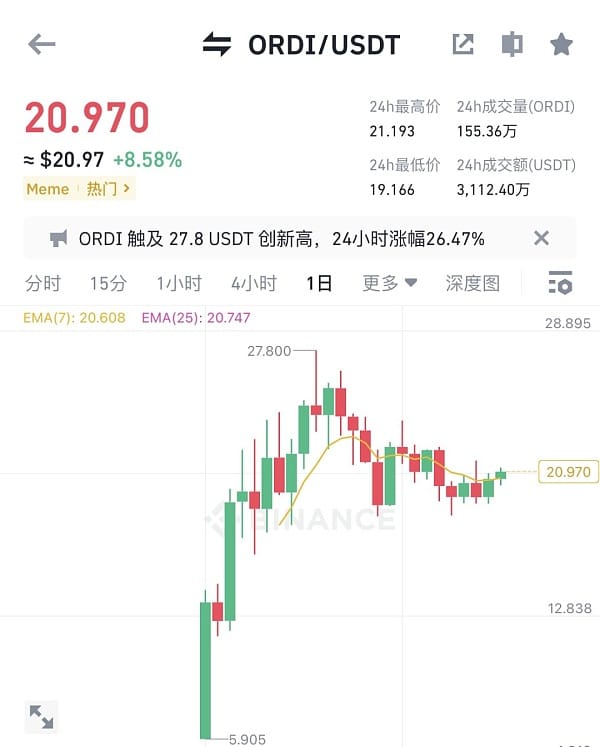Open the book guide icon
The height and width of the screenshot is (747, 600).
coord(512,44)
